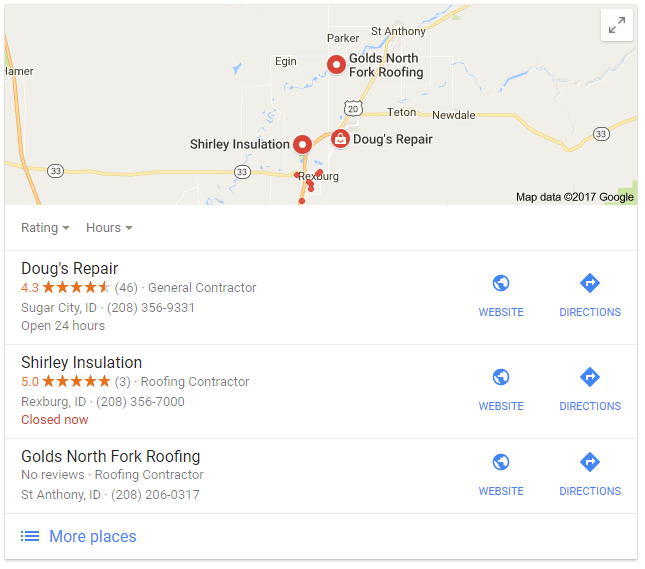
Task: Expand the map to full view
Action: click(x=616, y=25)
